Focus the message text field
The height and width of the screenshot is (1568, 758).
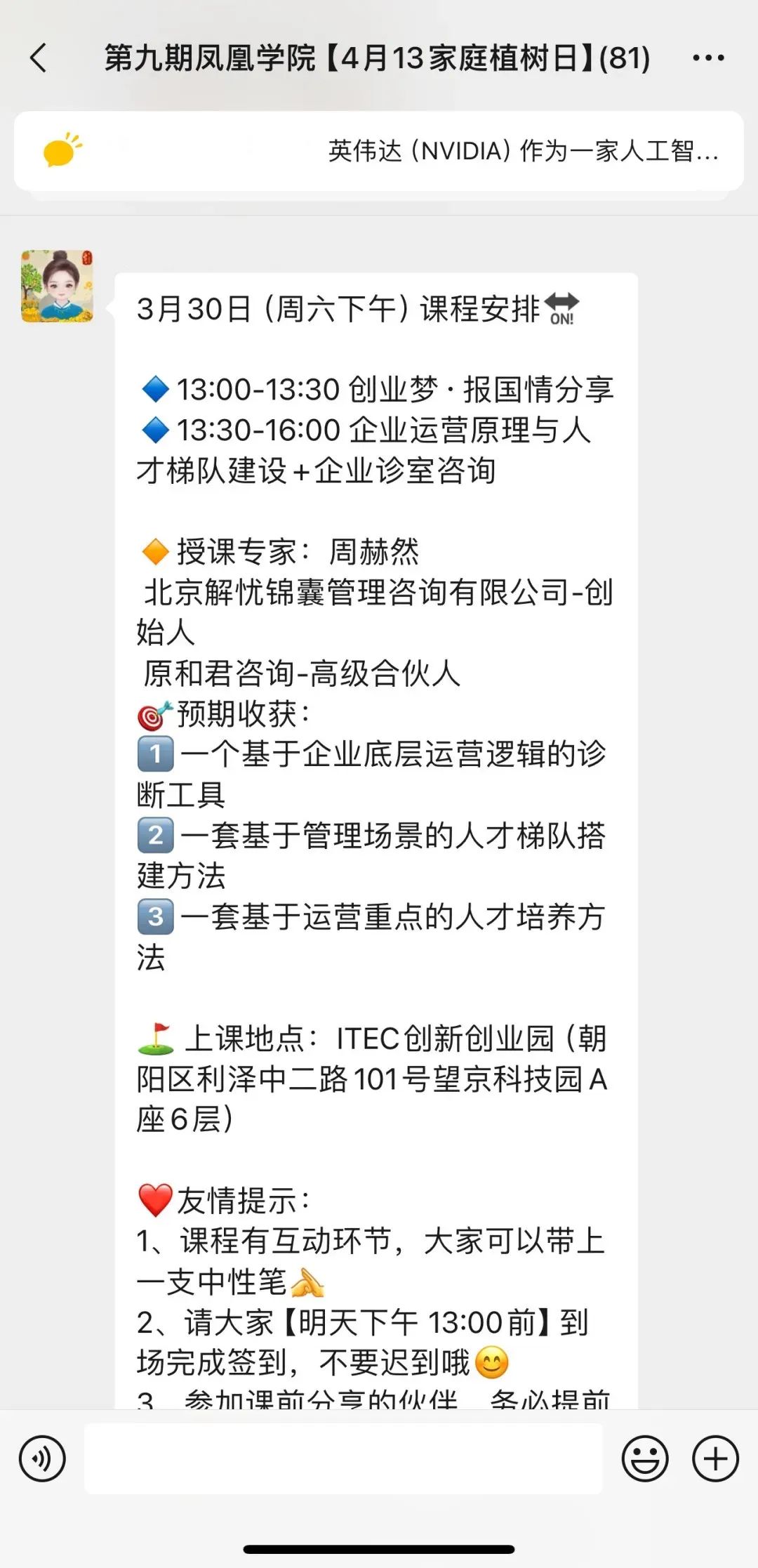(343, 1458)
